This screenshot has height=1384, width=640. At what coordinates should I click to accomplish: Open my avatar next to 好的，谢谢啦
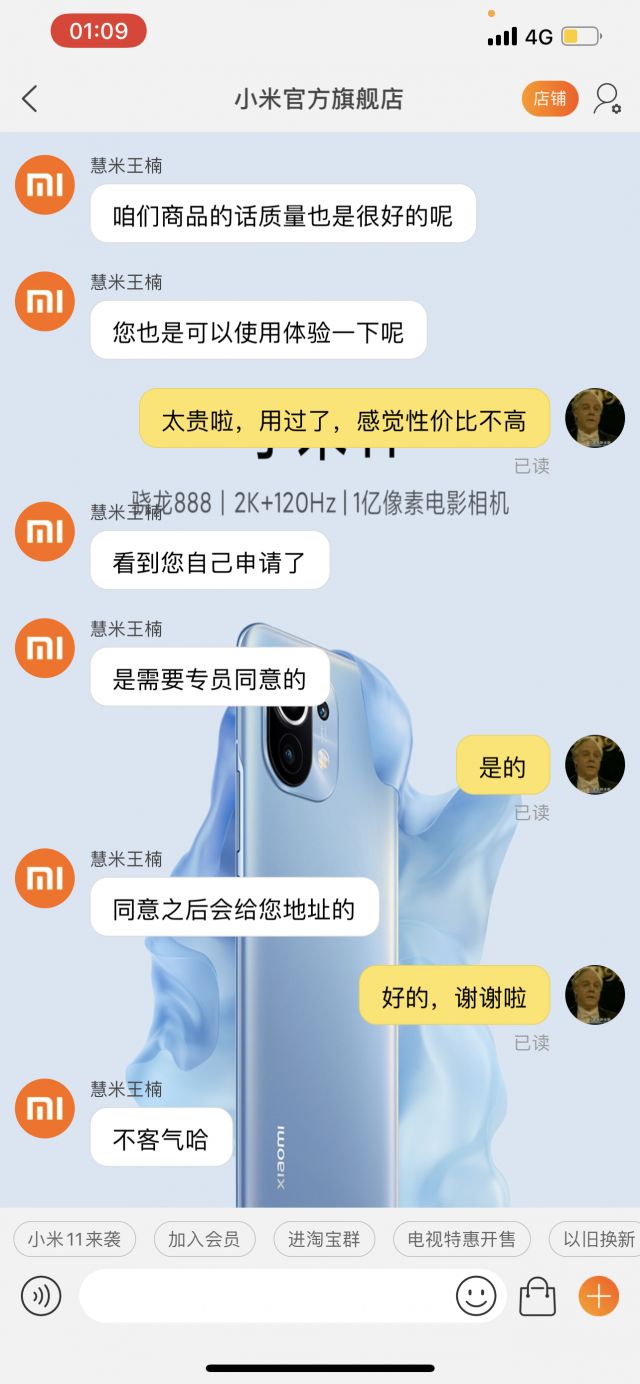[595, 994]
